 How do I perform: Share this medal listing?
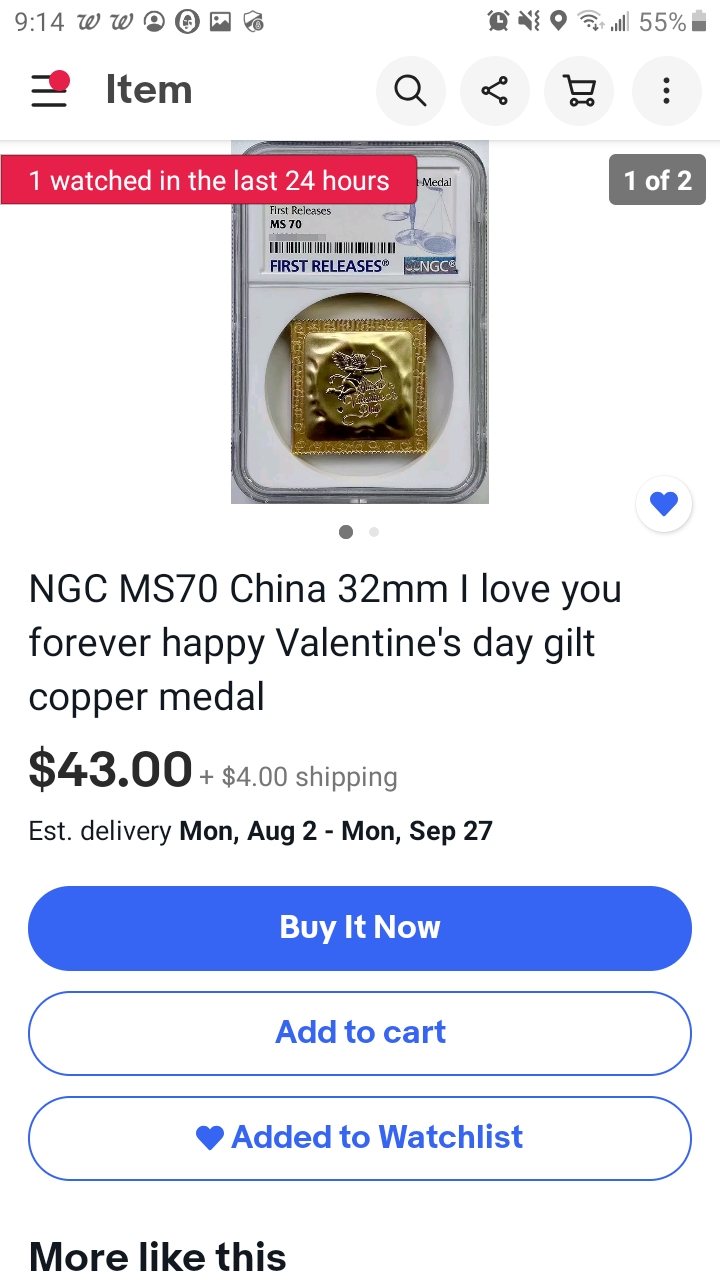coord(494,91)
